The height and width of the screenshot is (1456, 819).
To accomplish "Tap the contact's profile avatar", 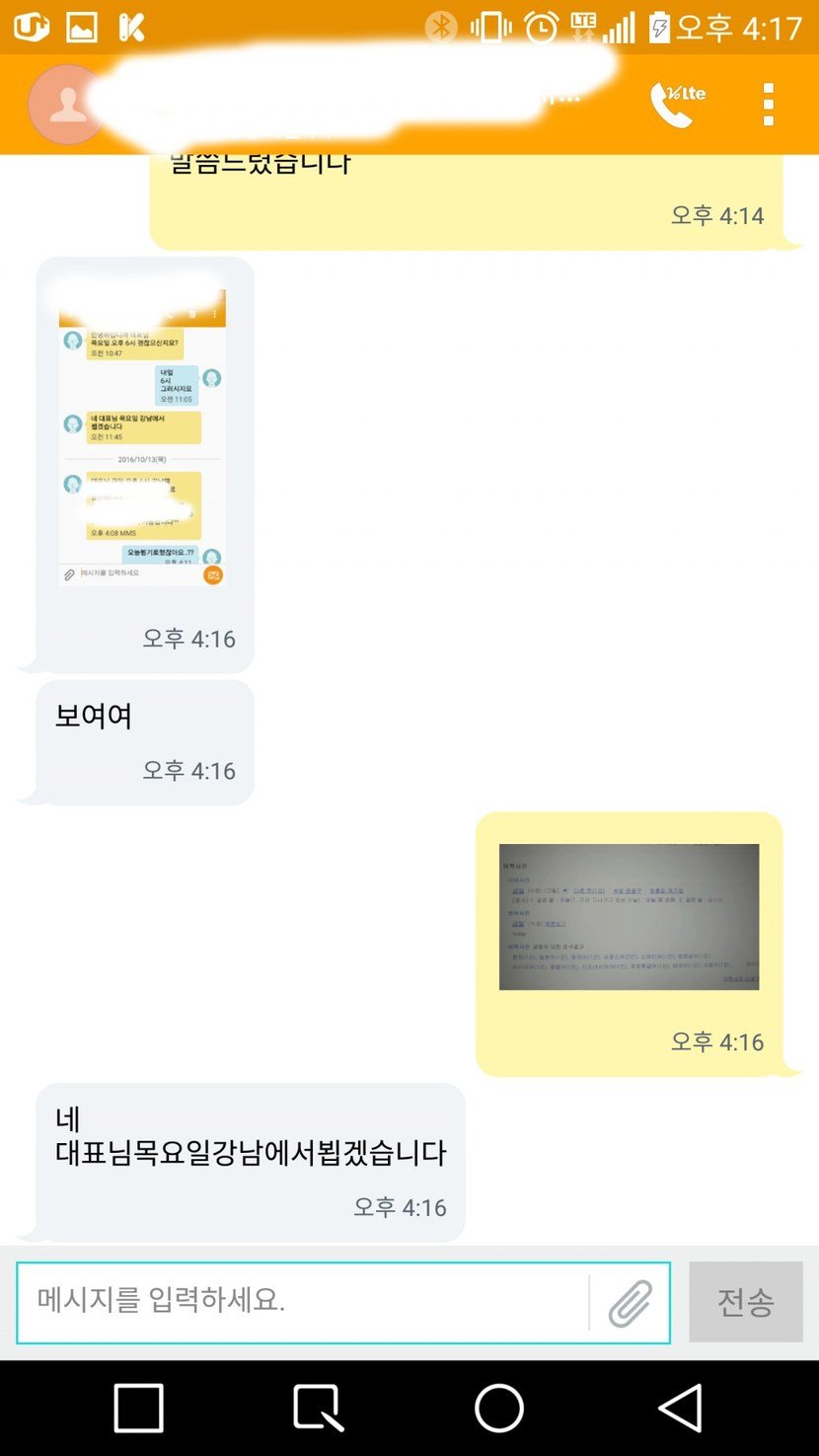I will pyautogui.click(x=66, y=105).
